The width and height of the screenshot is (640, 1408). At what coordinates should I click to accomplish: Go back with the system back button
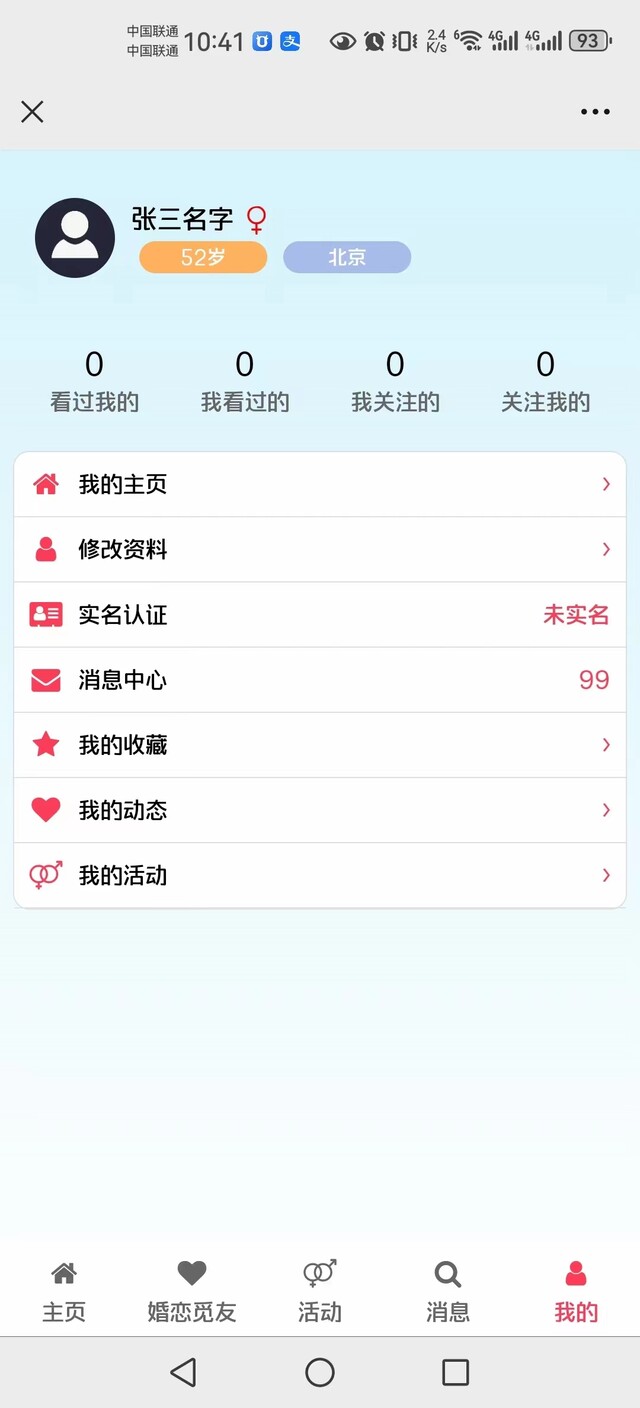183,1372
